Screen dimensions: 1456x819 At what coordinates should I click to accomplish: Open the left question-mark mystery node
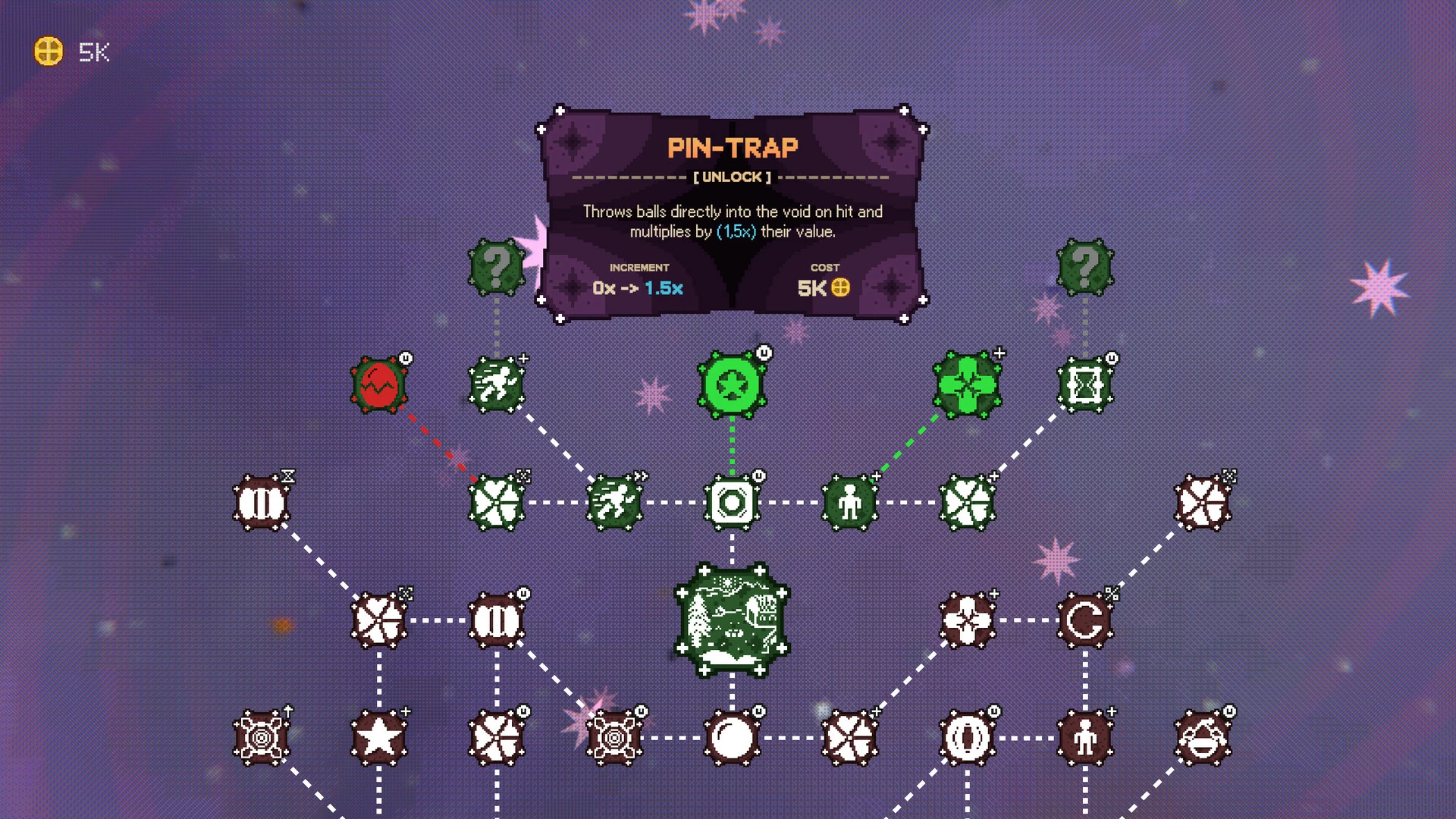click(497, 267)
